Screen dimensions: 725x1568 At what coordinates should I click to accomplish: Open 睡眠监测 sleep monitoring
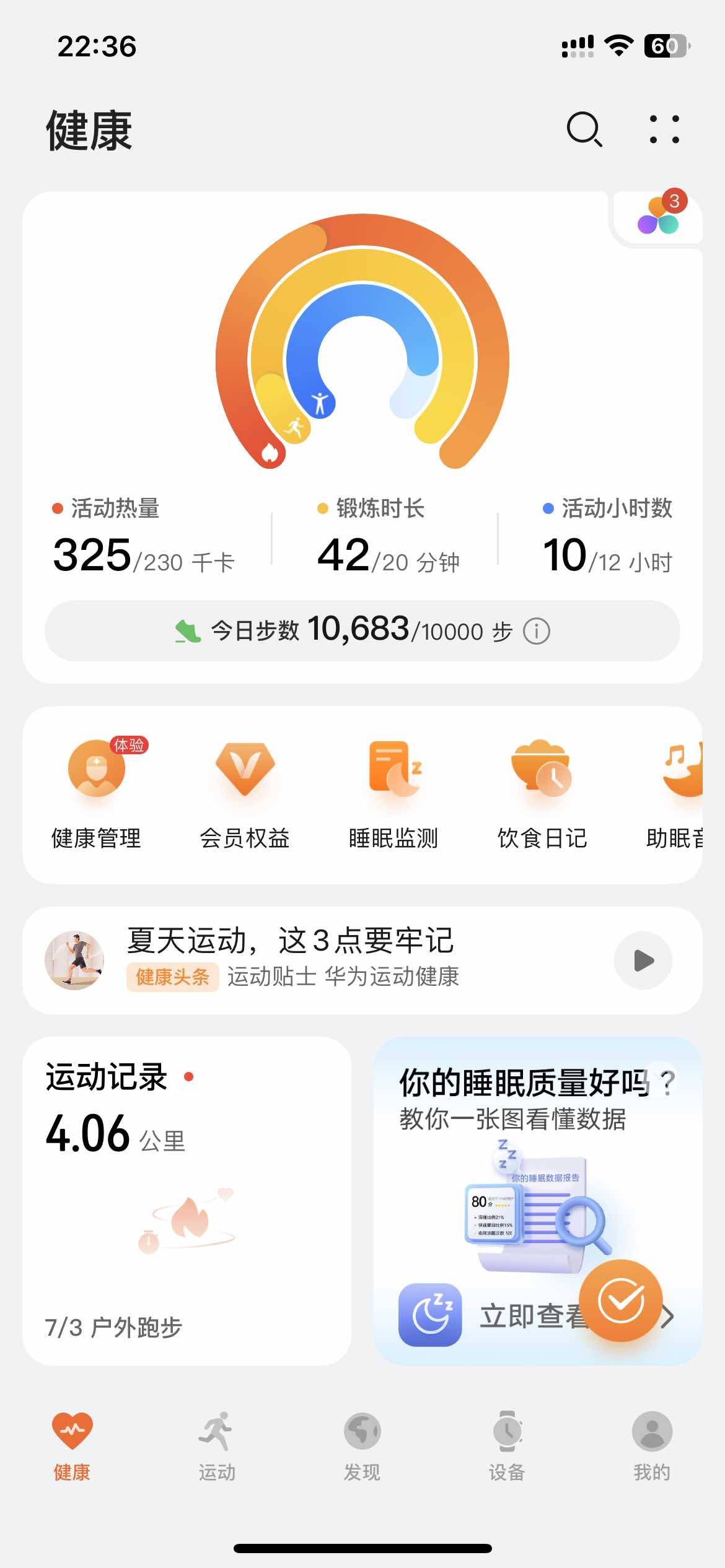pos(393,794)
